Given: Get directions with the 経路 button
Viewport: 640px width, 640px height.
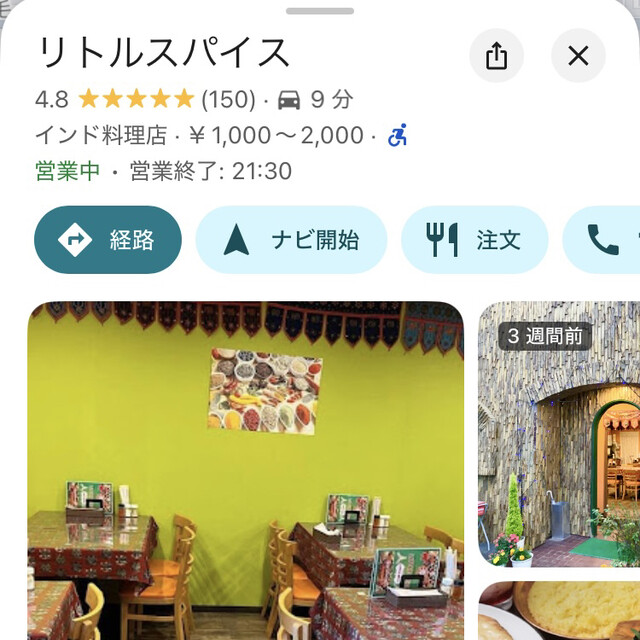Looking at the screenshot, I should pos(108,240).
